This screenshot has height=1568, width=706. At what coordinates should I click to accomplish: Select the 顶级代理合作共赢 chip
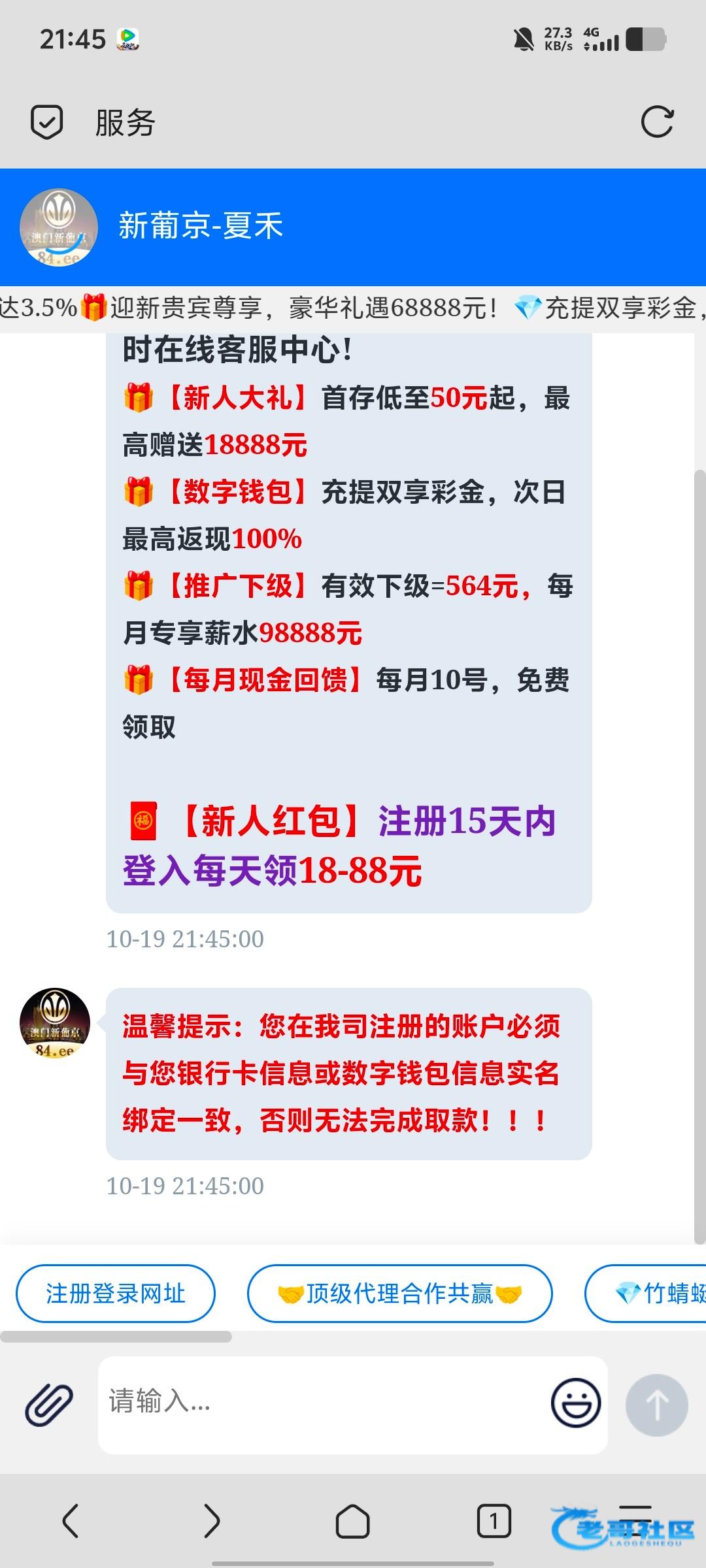pyautogui.click(x=399, y=1294)
